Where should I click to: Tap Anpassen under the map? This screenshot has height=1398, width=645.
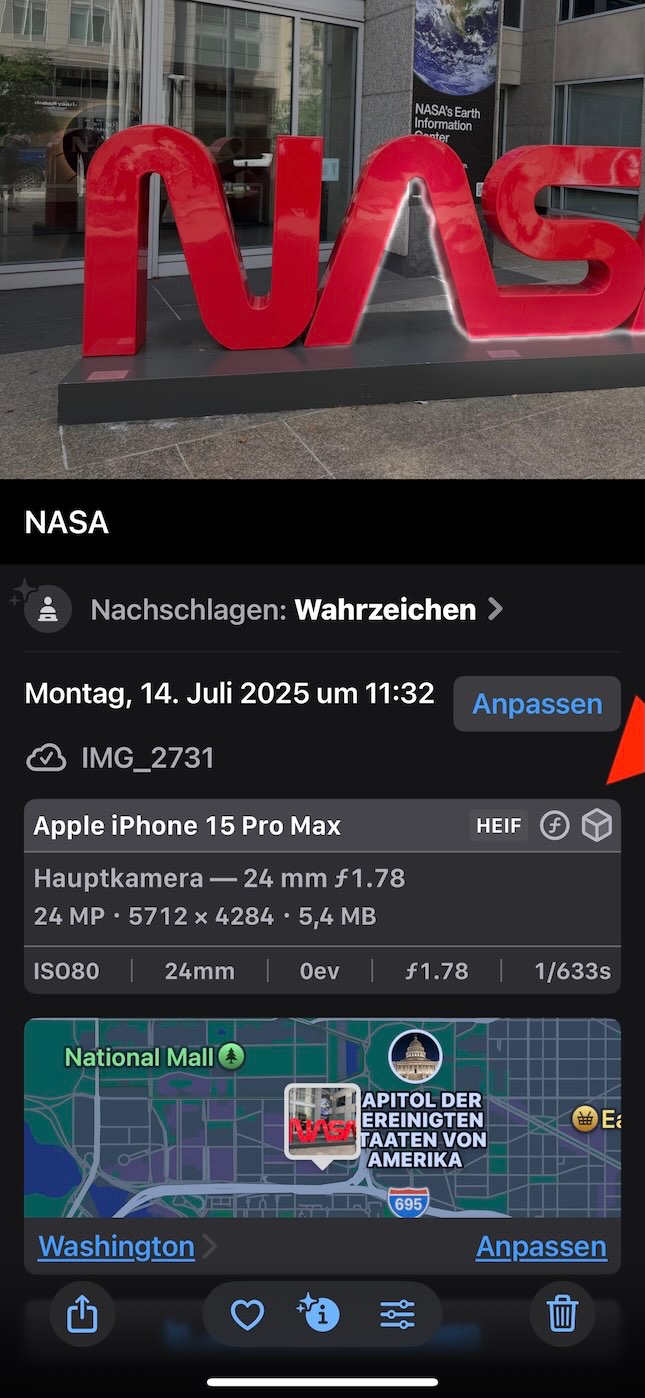click(541, 1247)
